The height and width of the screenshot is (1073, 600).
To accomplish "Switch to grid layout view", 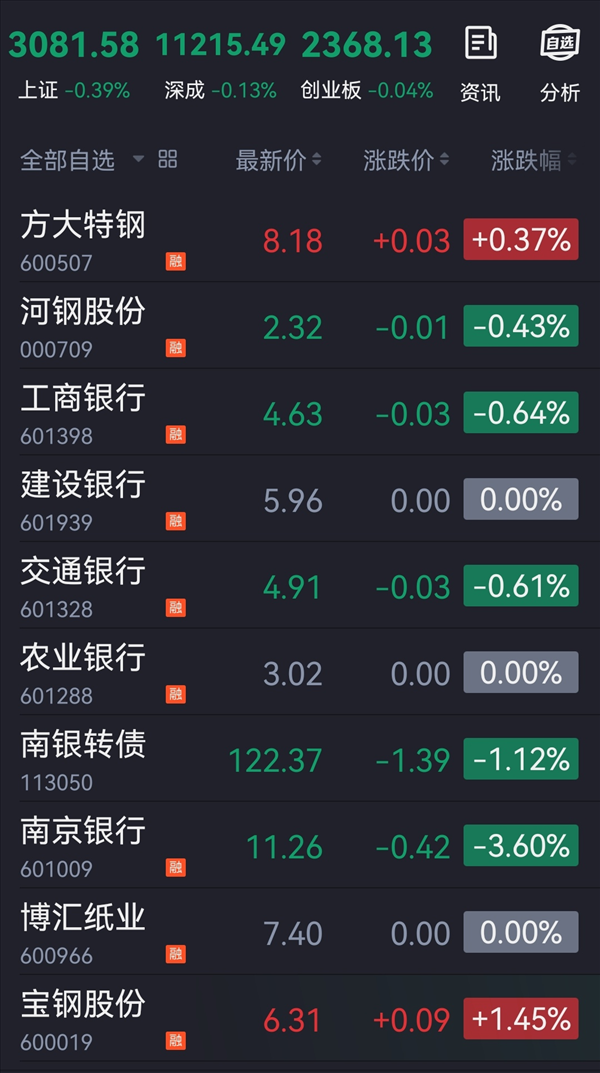I will (168, 159).
